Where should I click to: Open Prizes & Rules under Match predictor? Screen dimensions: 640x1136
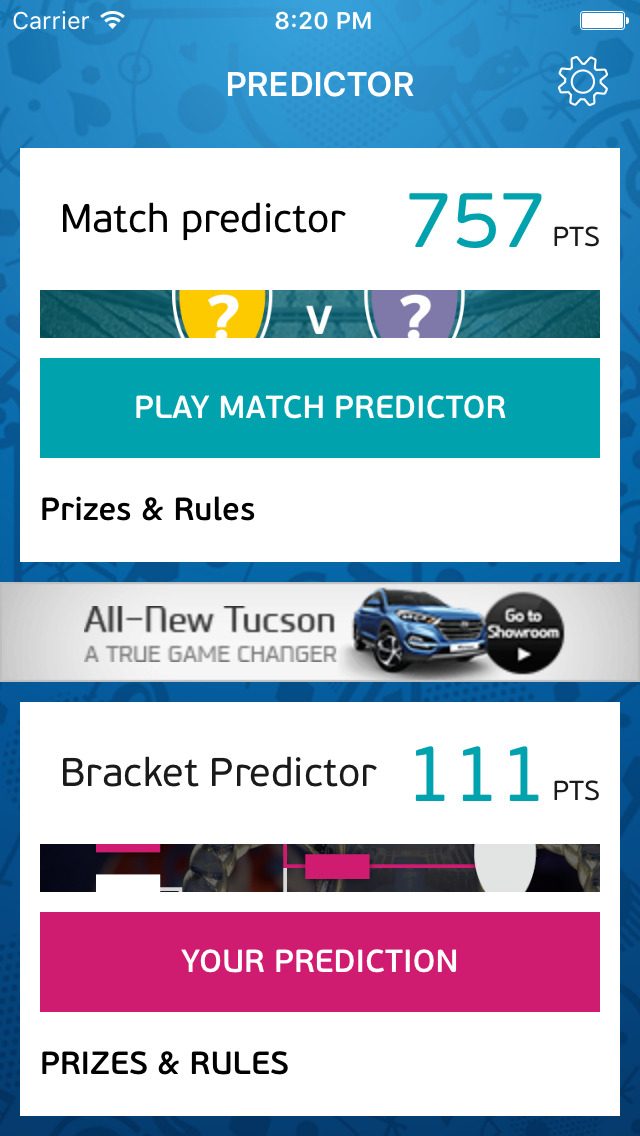click(x=148, y=510)
